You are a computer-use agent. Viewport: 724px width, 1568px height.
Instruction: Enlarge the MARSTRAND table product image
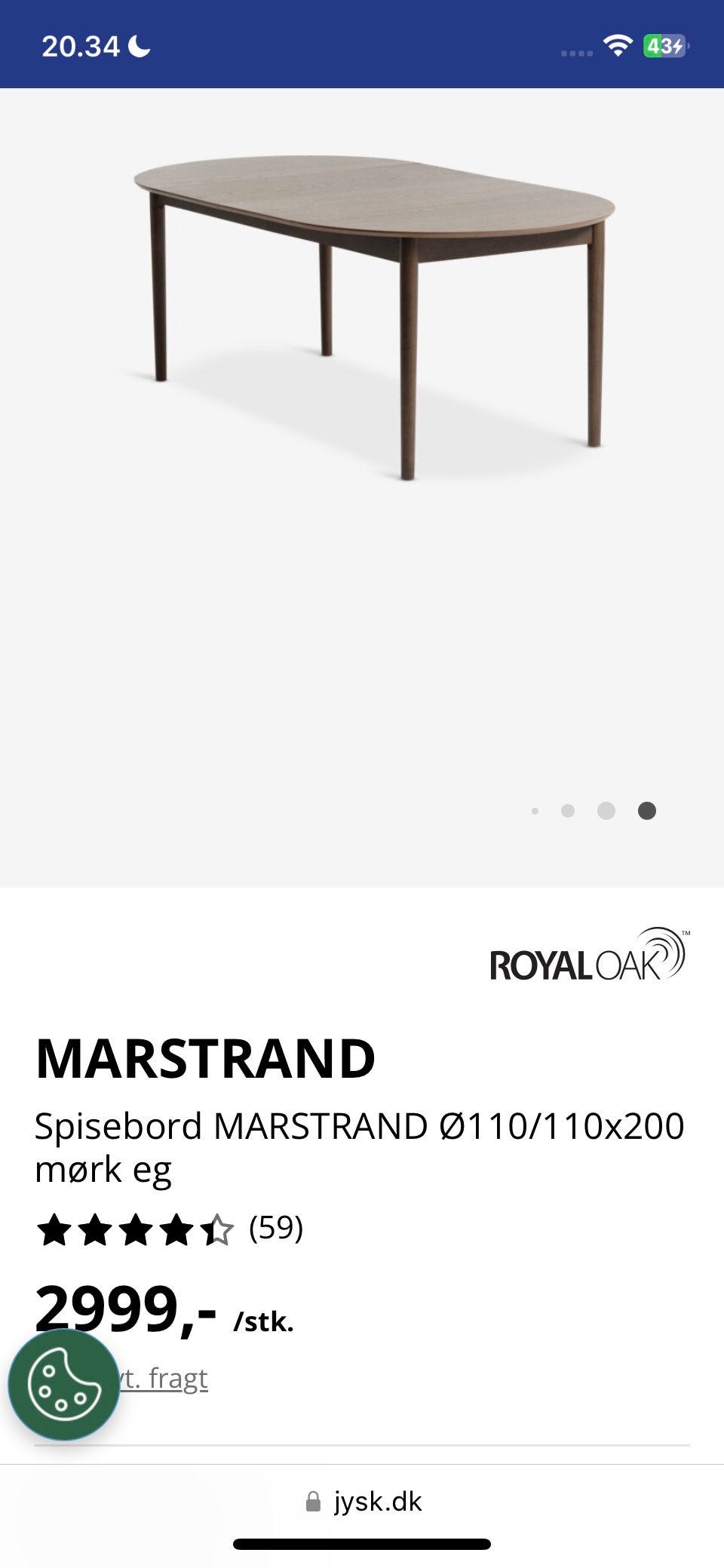tap(375, 315)
